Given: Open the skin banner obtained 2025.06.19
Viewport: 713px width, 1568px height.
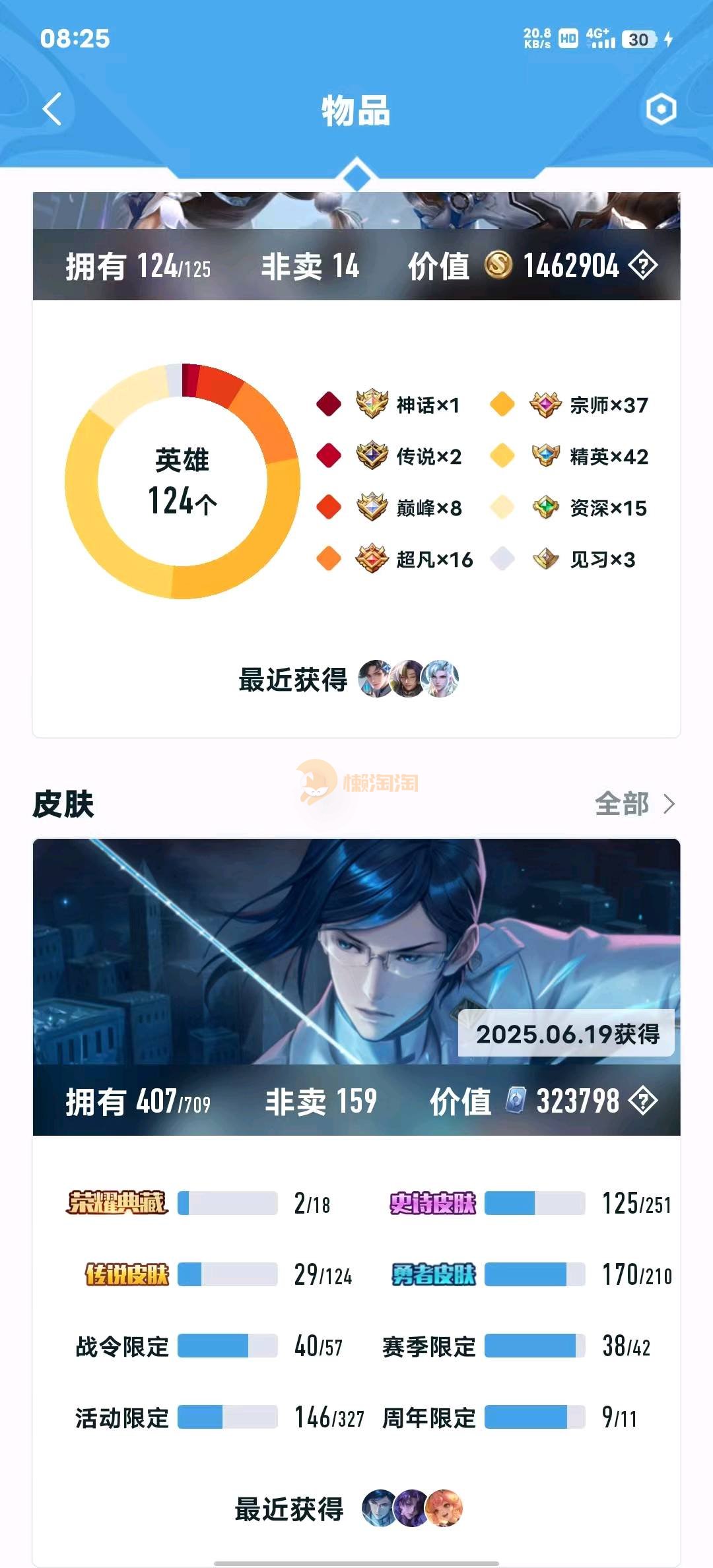Looking at the screenshot, I should point(356,950).
